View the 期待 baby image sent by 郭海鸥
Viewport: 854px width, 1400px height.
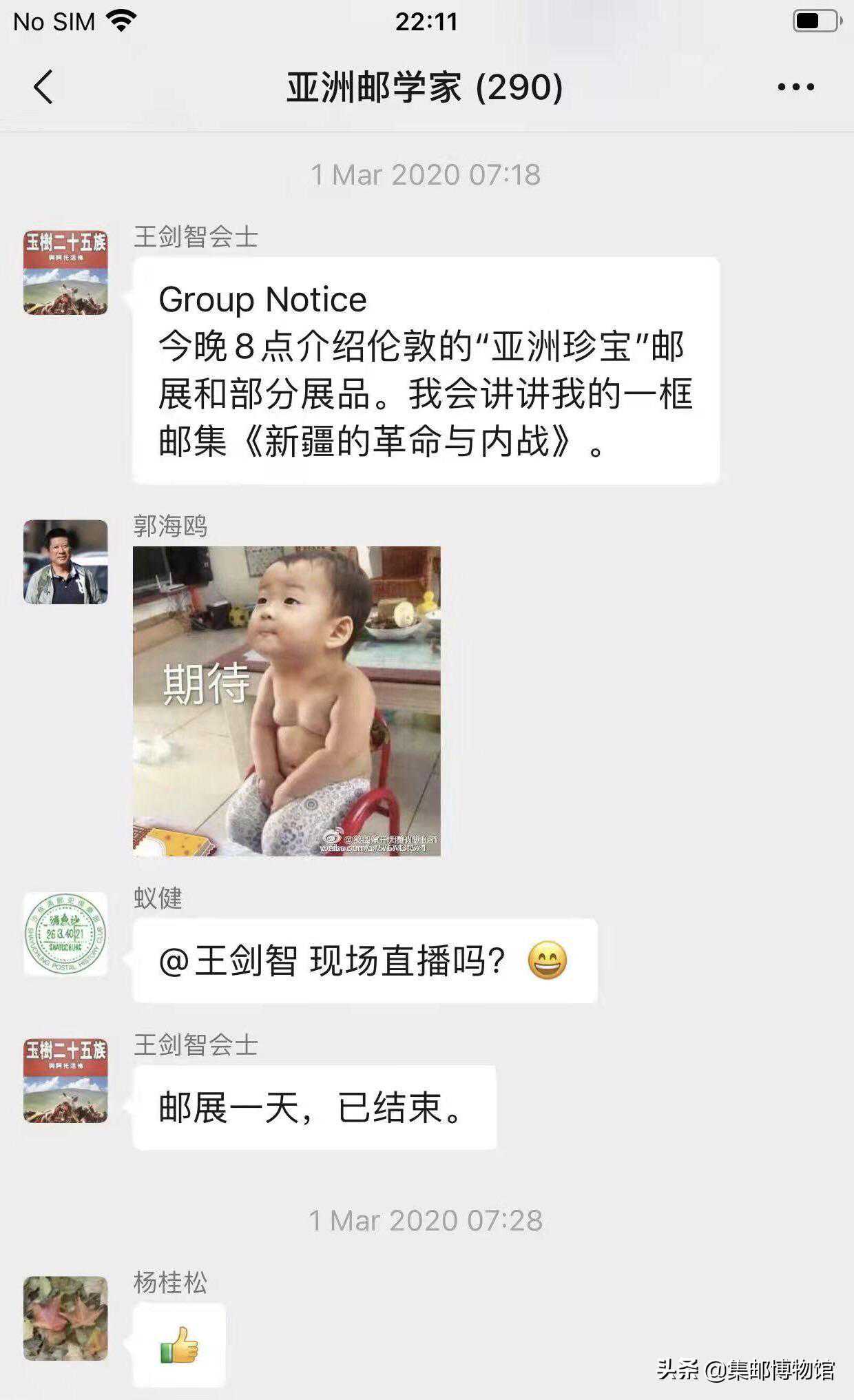click(x=287, y=701)
